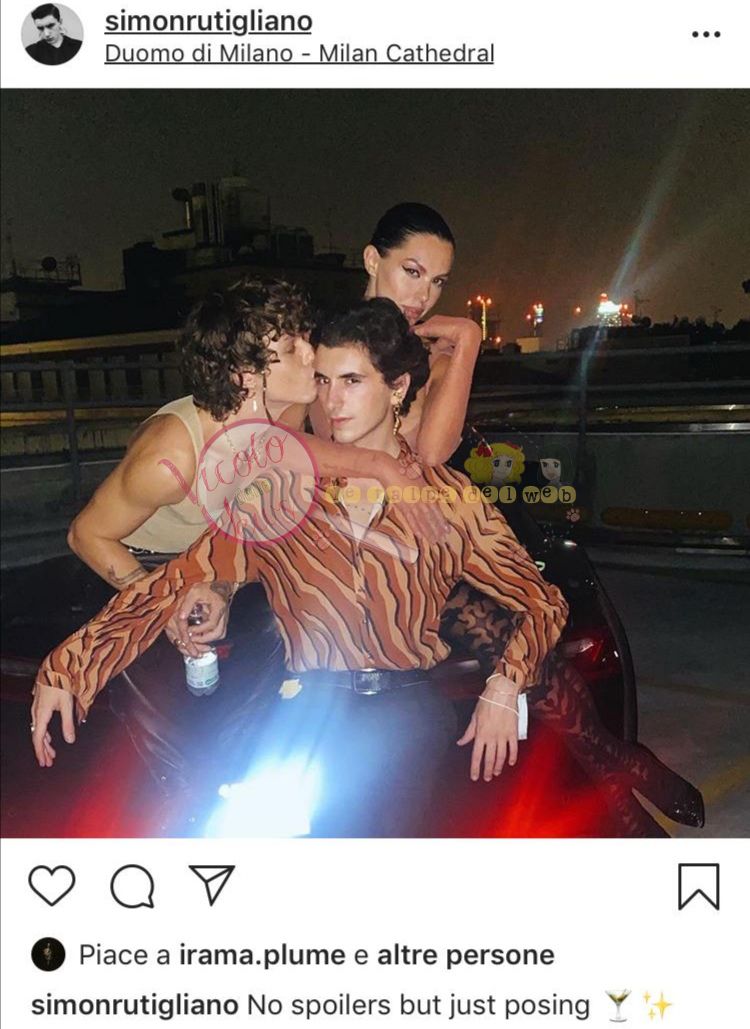Open the post's overflow menu
Screen dimensions: 750x1029
point(706,34)
